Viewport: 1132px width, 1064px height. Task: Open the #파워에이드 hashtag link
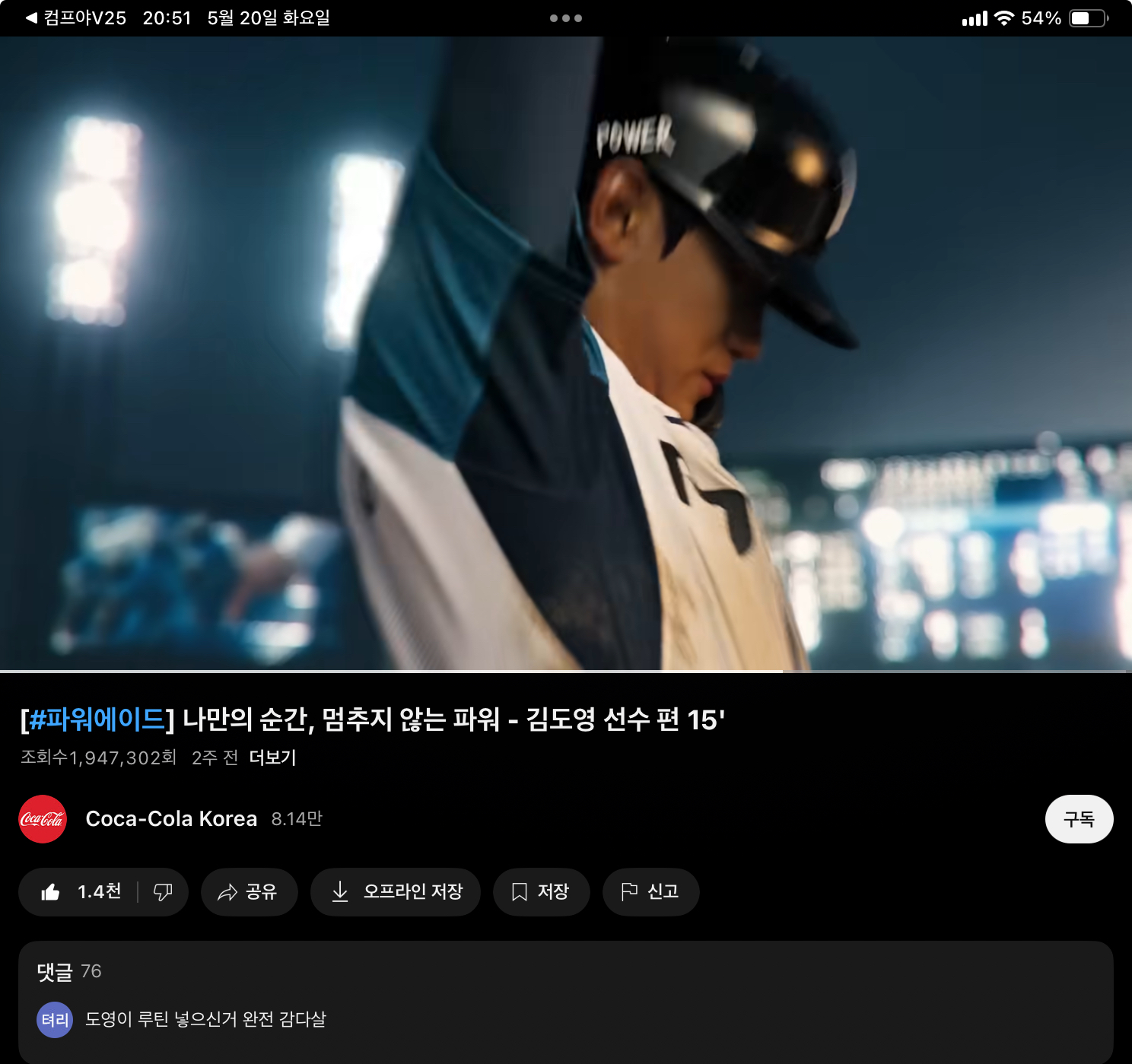pyautogui.click(x=97, y=719)
